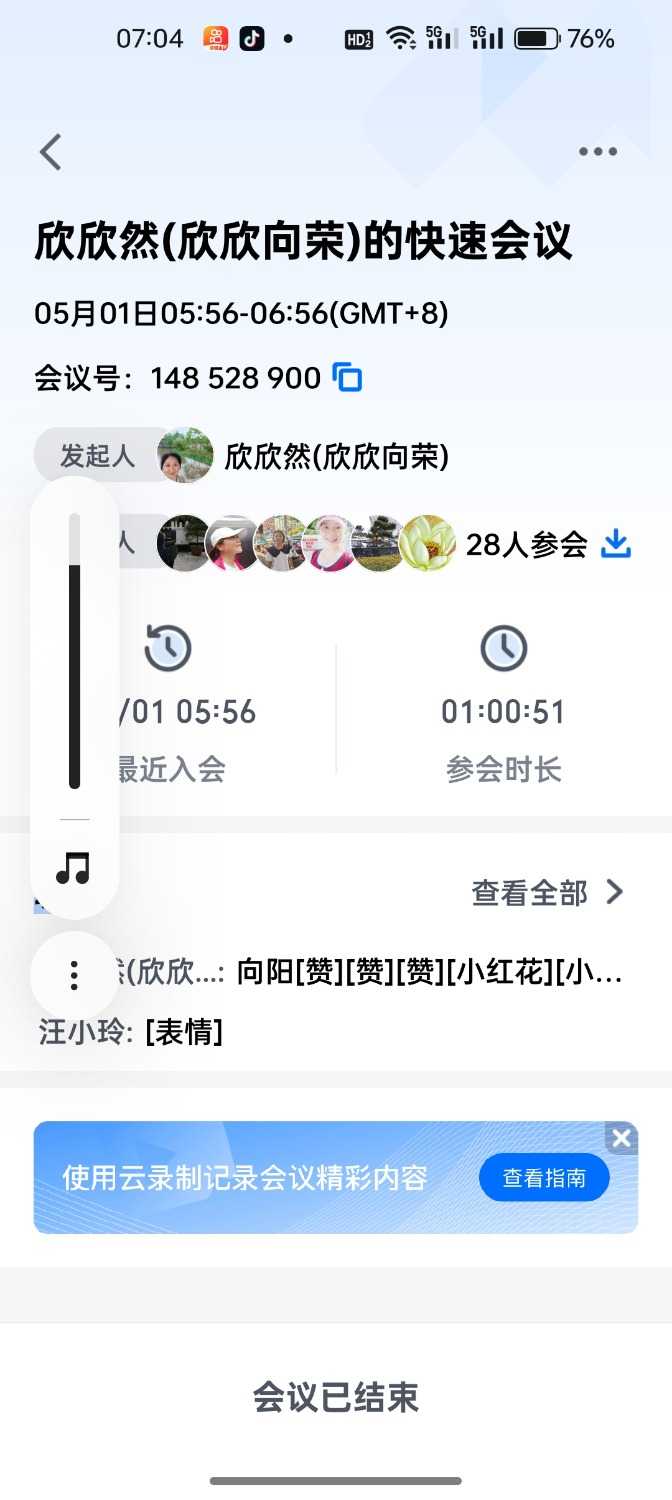
Task: Open 查看全部 to view all chat messages
Action: point(546,892)
